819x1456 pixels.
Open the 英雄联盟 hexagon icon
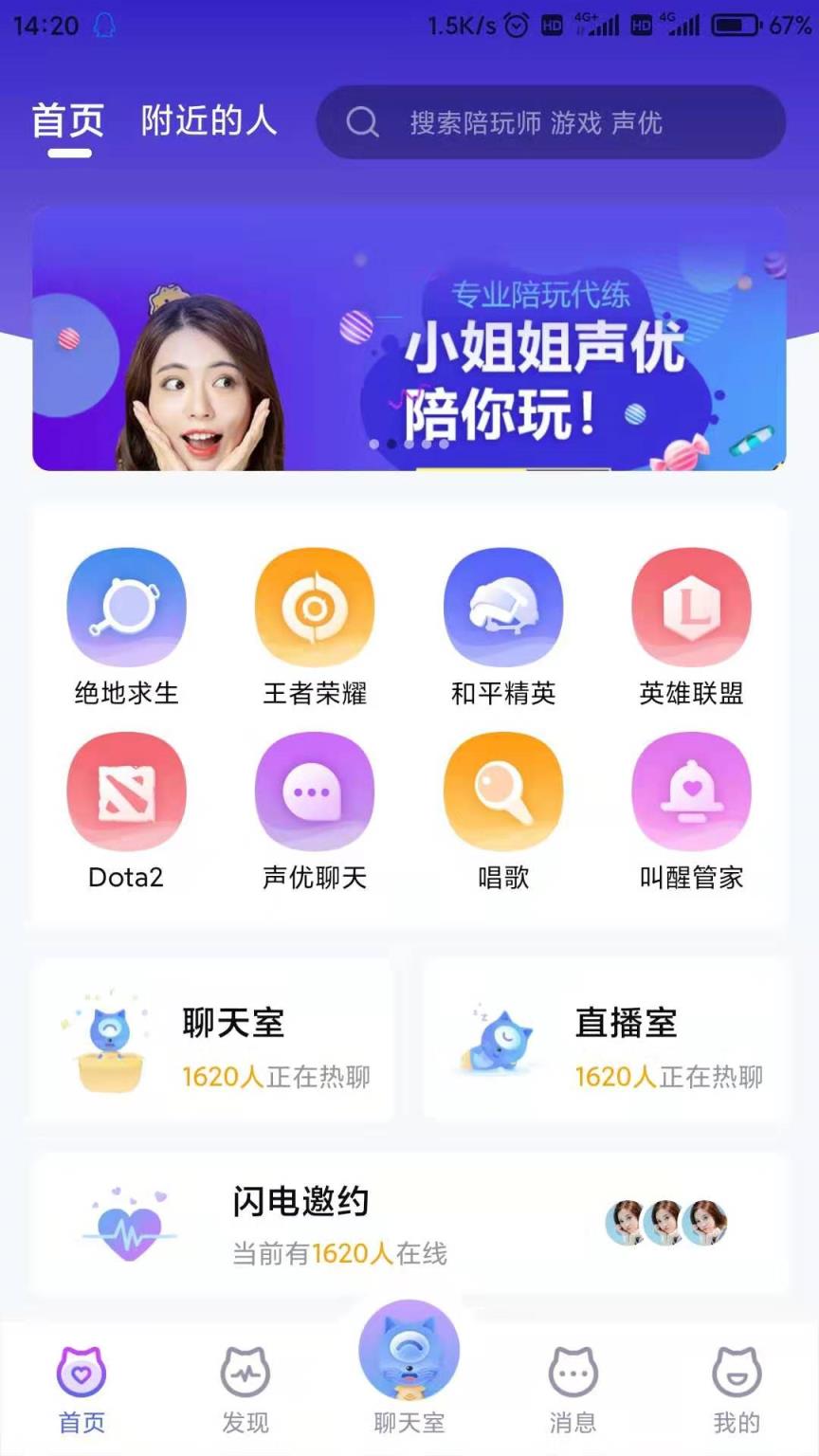[x=691, y=607]
